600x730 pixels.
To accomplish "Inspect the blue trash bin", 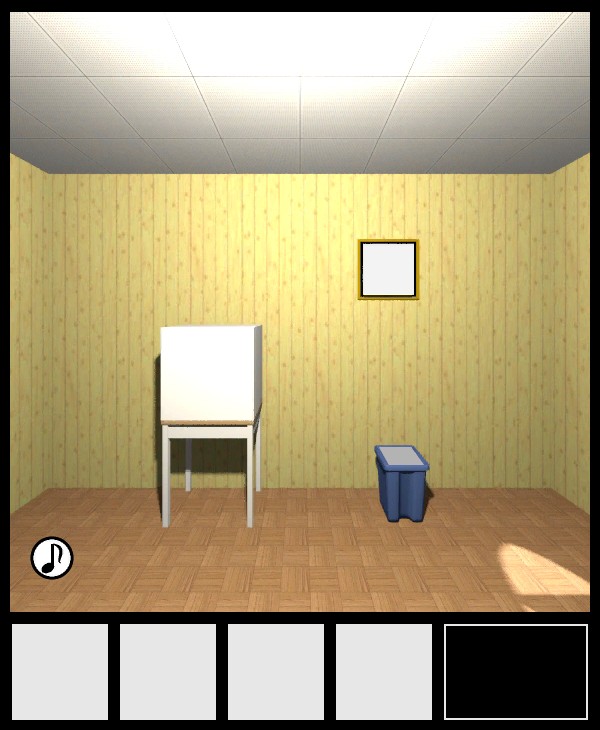I will (402, 484).
